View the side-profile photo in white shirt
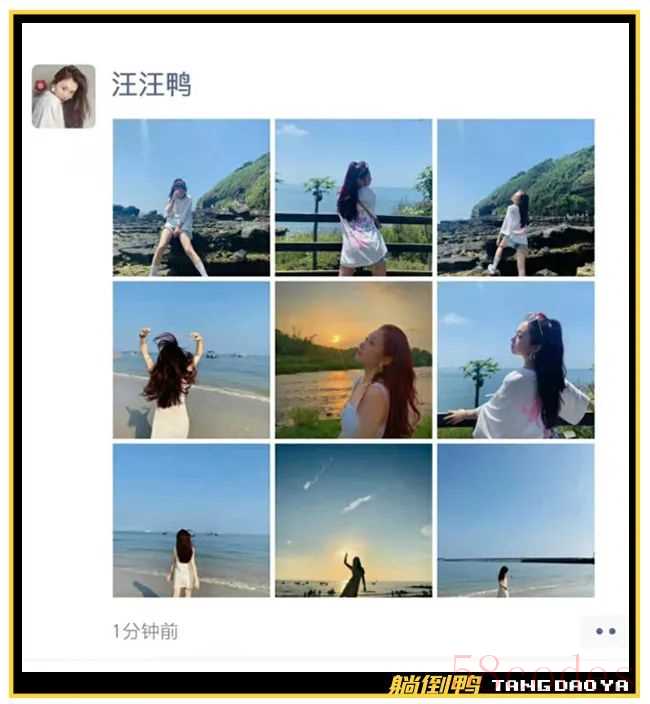The image size is (650, 704). click(x=516, y=360)
